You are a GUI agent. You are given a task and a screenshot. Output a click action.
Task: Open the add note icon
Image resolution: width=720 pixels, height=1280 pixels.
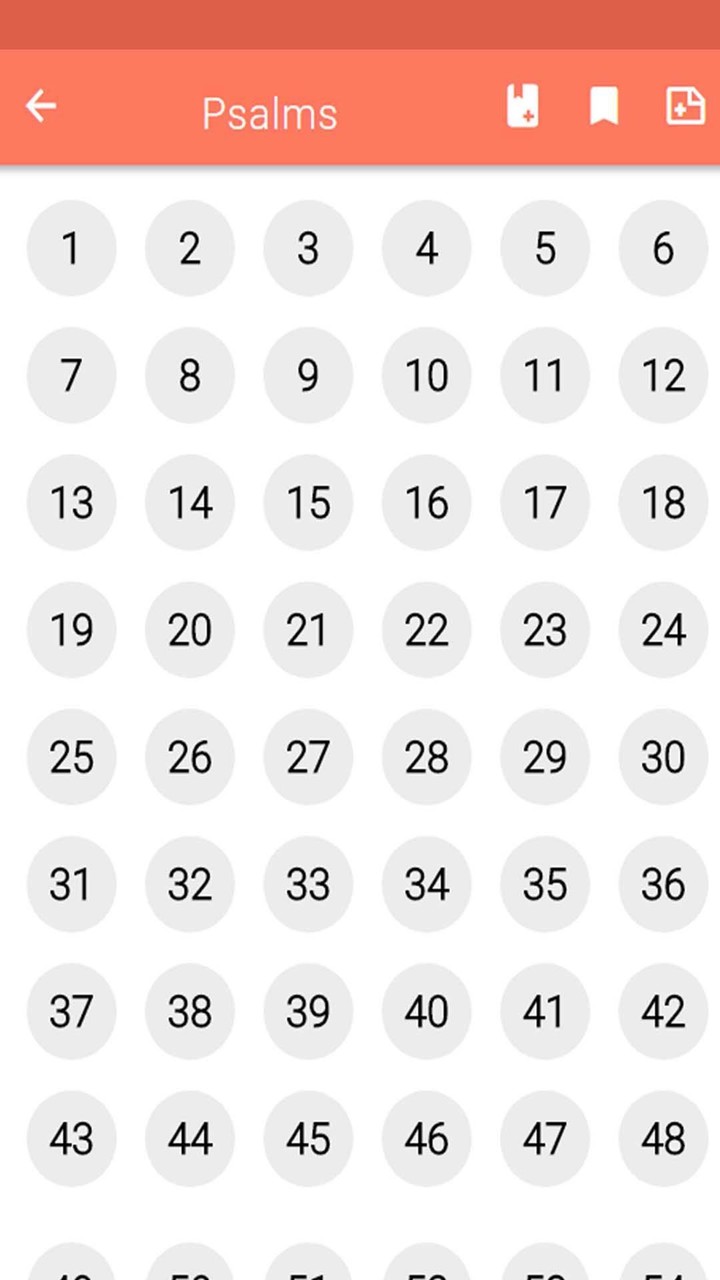tap(685, 106)
